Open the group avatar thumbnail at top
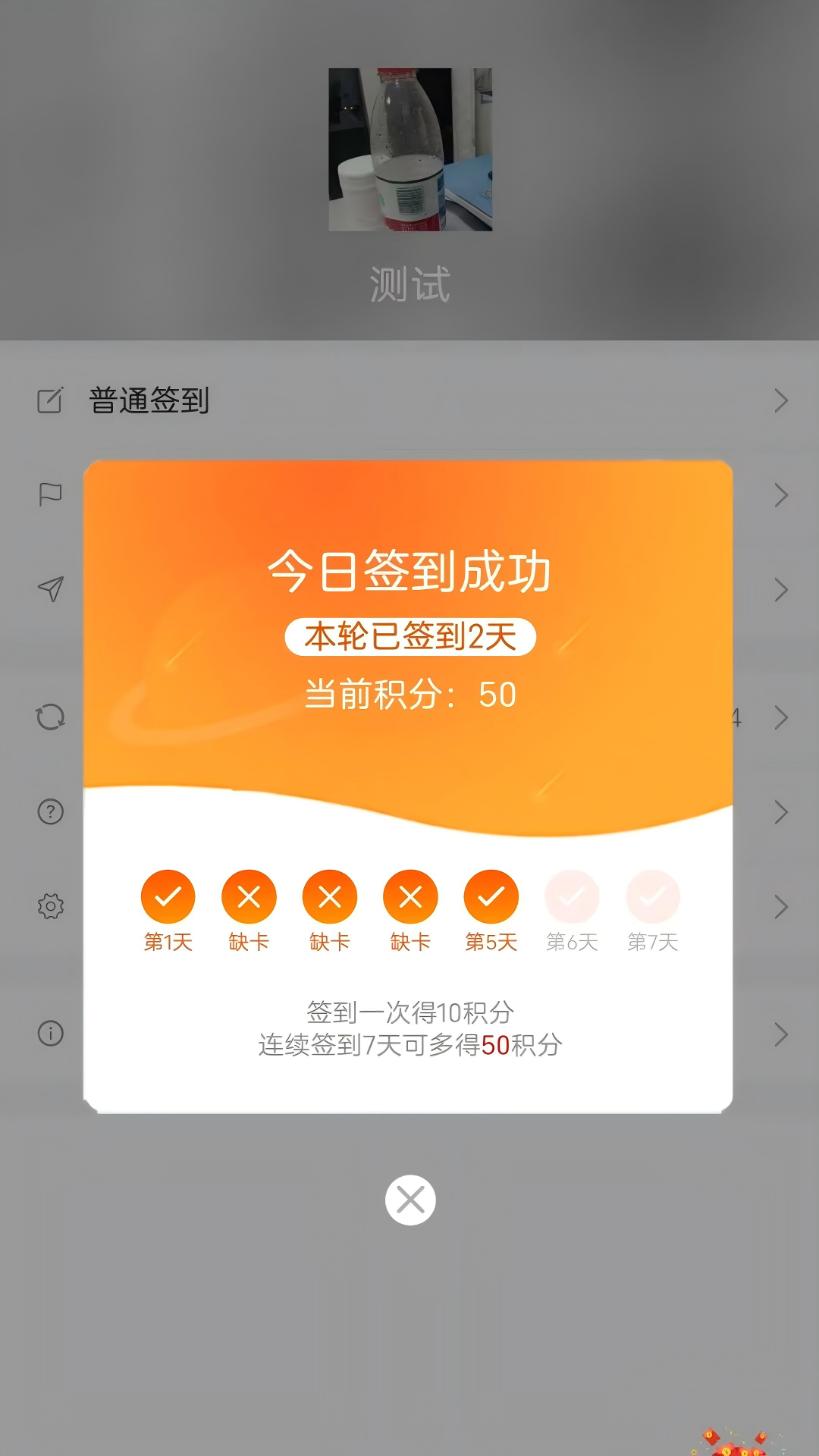This screenshot has width=819, height=1456. [x=409, y=150]
